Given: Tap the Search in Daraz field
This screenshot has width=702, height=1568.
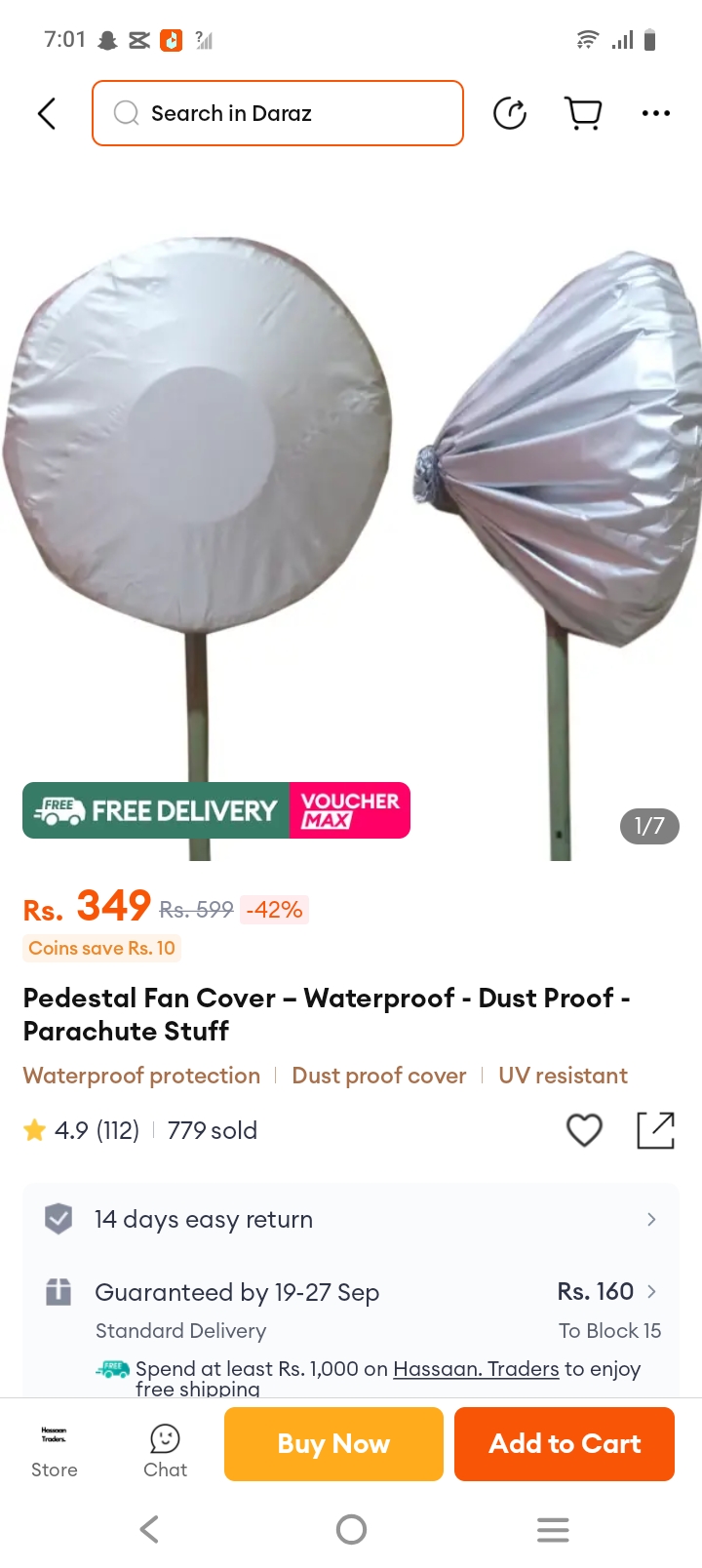Looking at the screenshot, I should (x=278, y=114).
